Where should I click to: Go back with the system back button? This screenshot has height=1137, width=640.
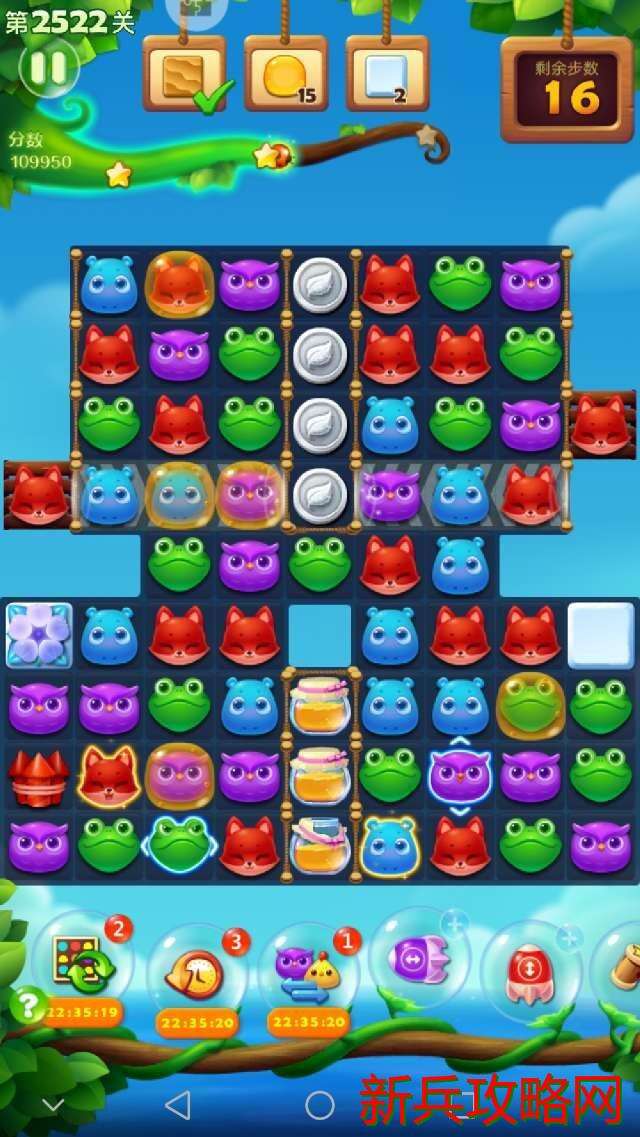[x=178, y=1105]
